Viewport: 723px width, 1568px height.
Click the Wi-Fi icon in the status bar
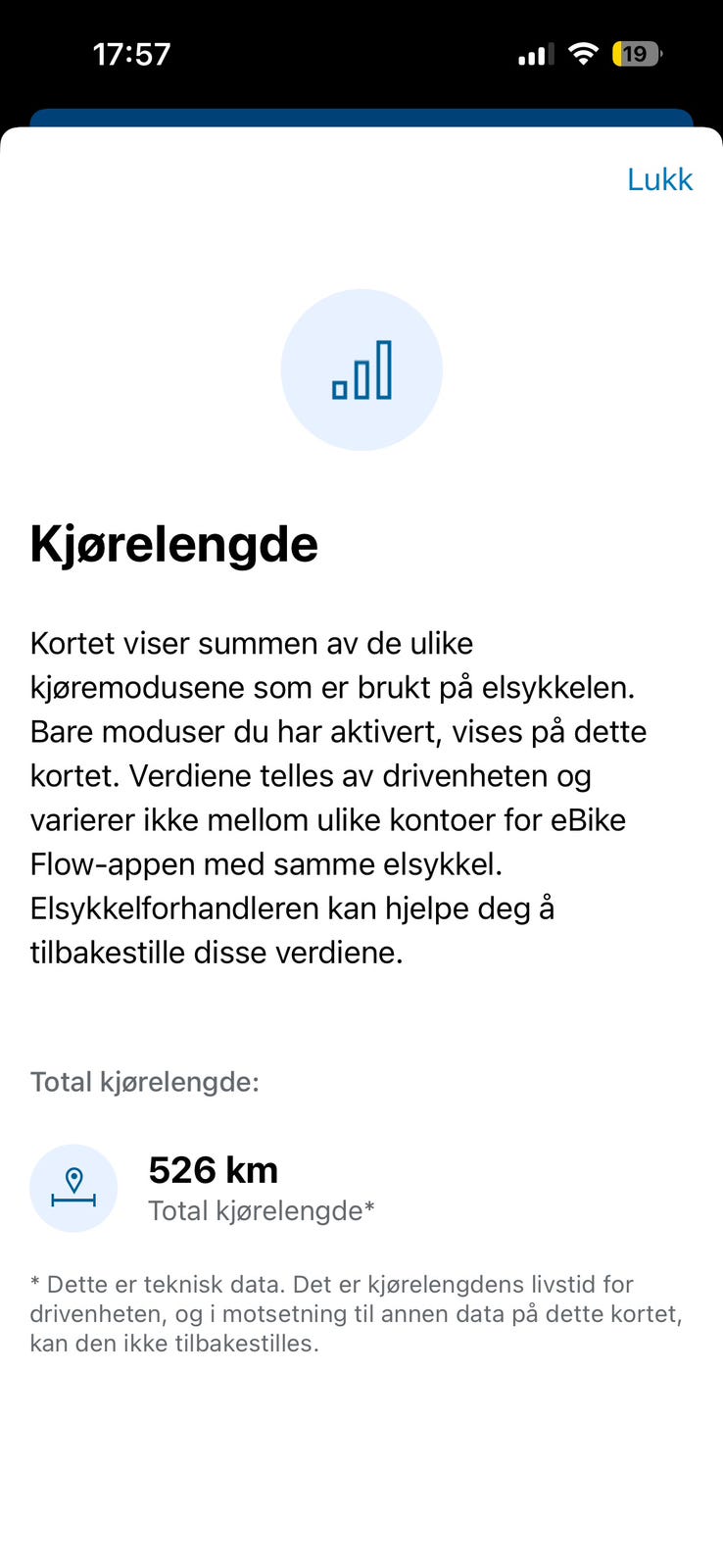[583, 54]
